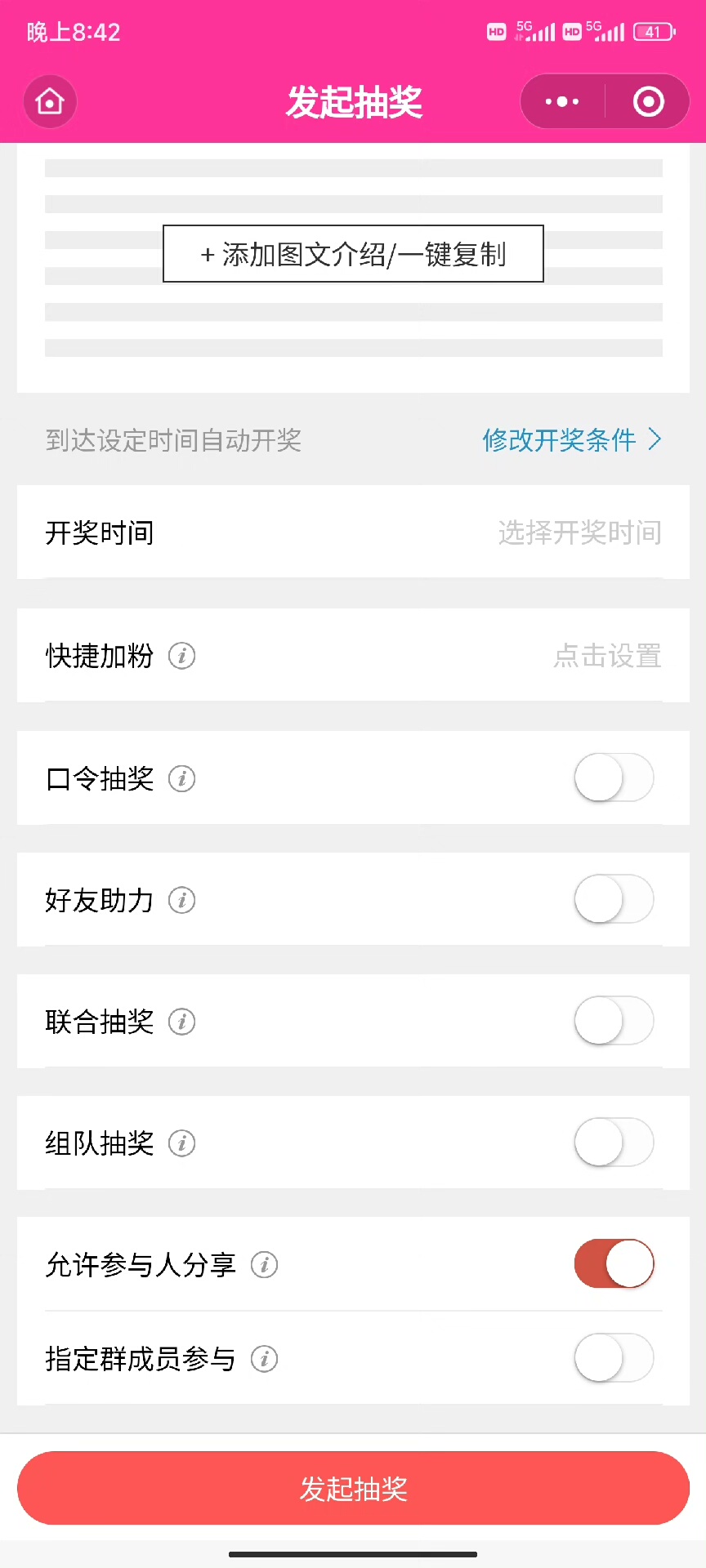
Task: See info about 指定群成员参与
Action: pos(264,1359)
